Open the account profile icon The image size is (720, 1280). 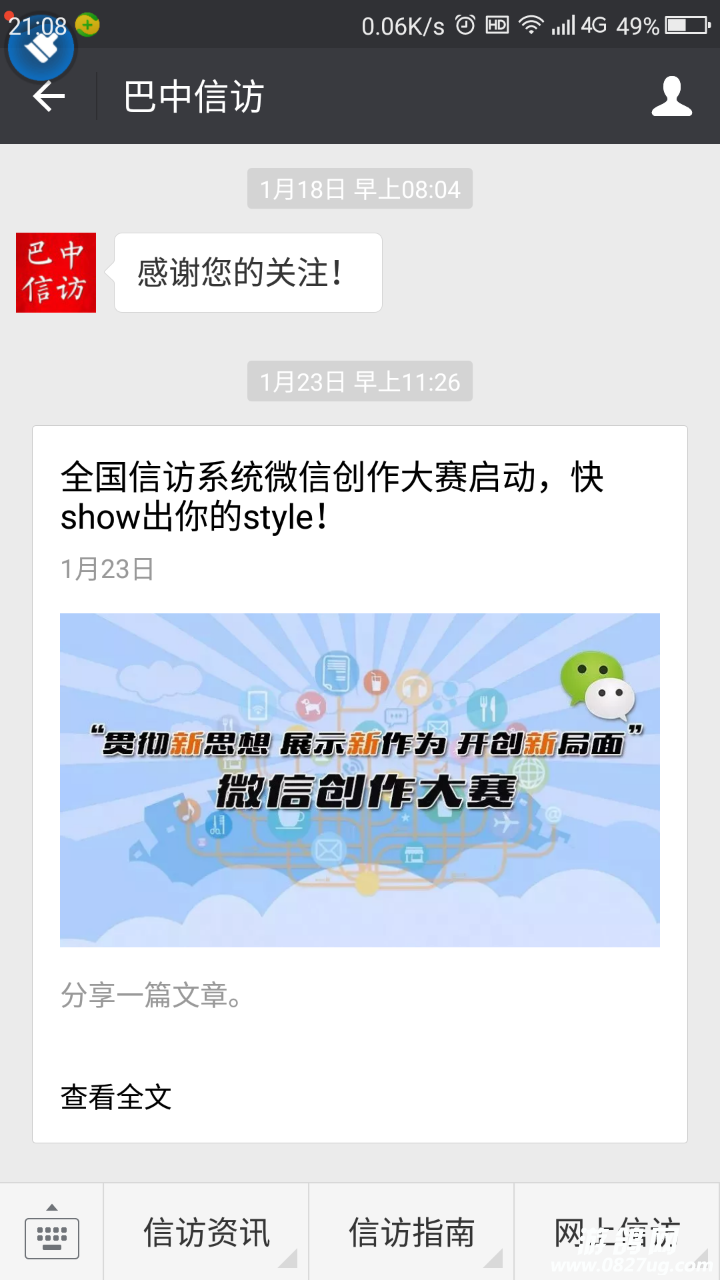pos(671,97)
